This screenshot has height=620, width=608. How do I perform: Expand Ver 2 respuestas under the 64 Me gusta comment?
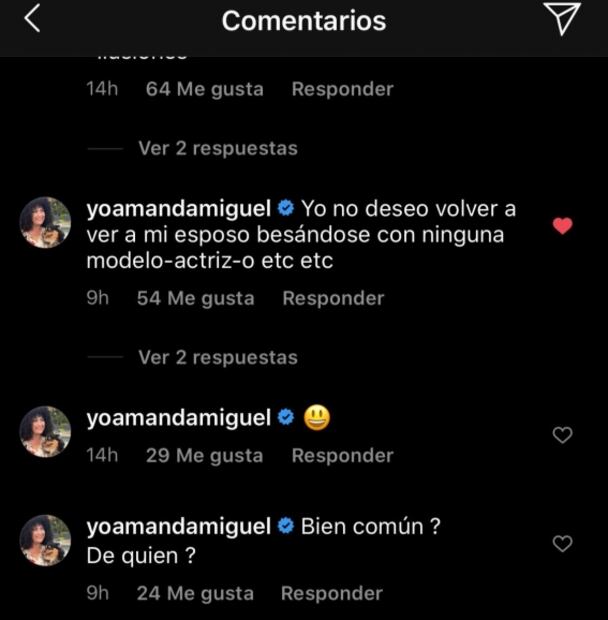217,148
